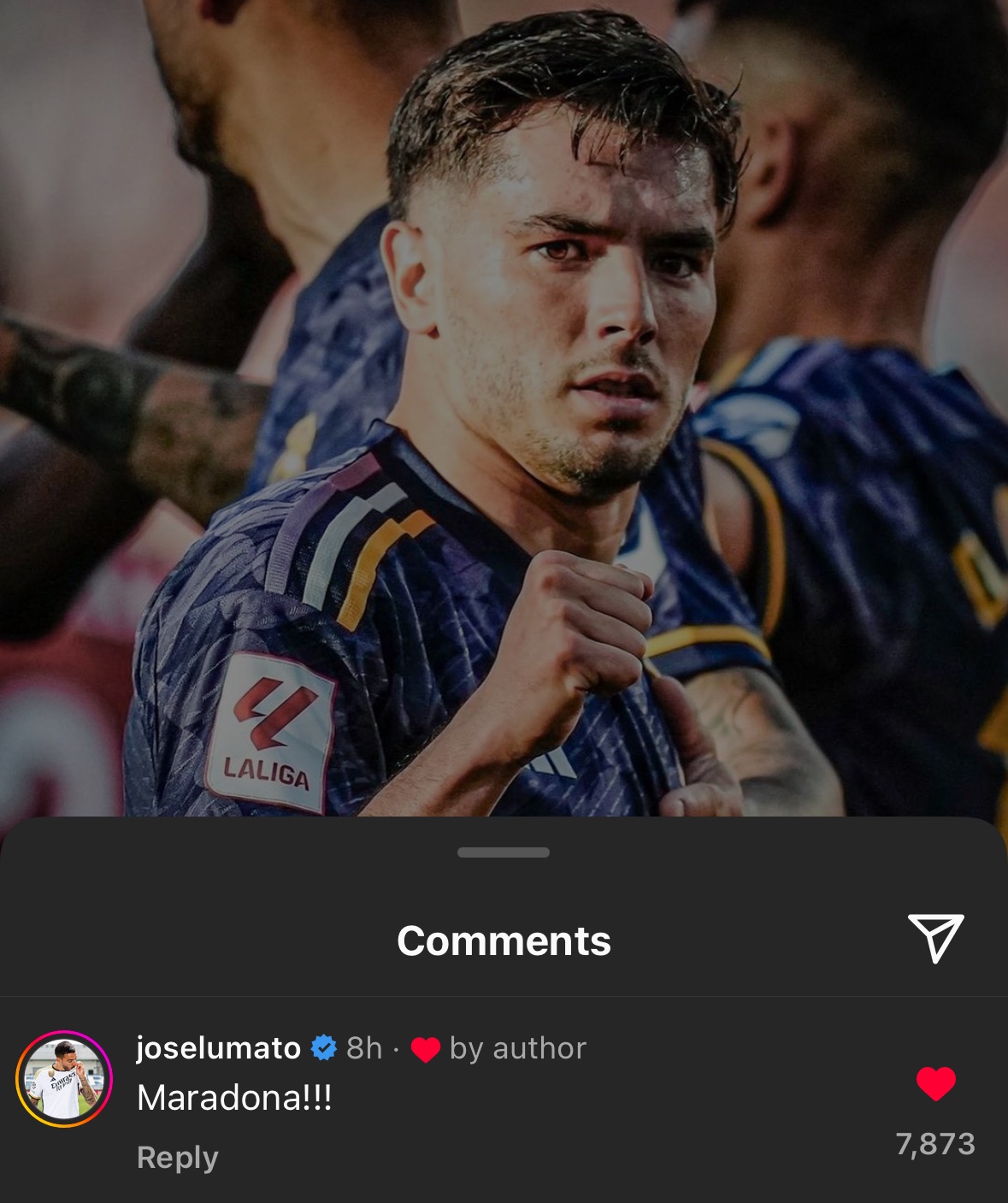The width and height of the screenshot is (1008, 1203).
Task: Tap the comments sheet drag handle
Action: 504,852
